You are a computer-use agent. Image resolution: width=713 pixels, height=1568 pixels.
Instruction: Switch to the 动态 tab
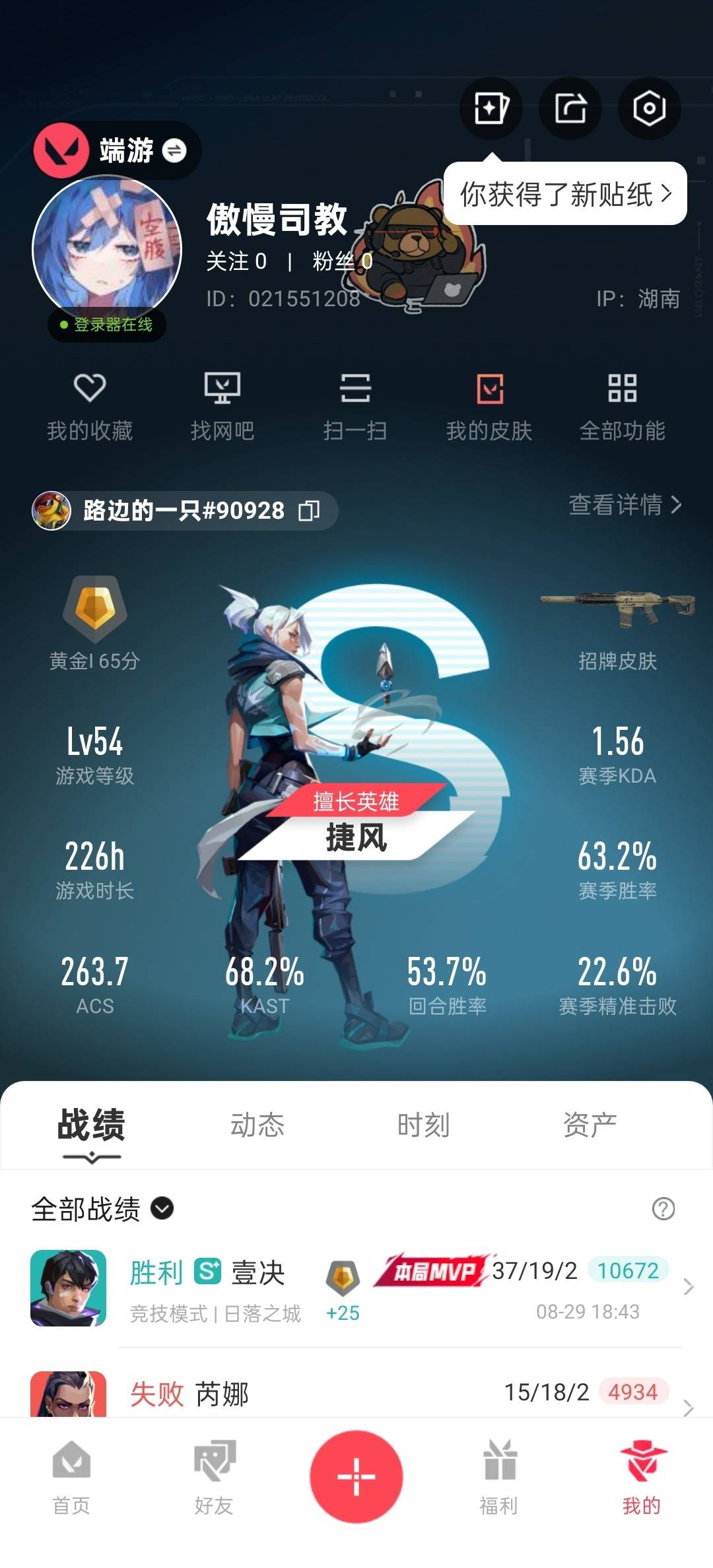(257, 1125)
